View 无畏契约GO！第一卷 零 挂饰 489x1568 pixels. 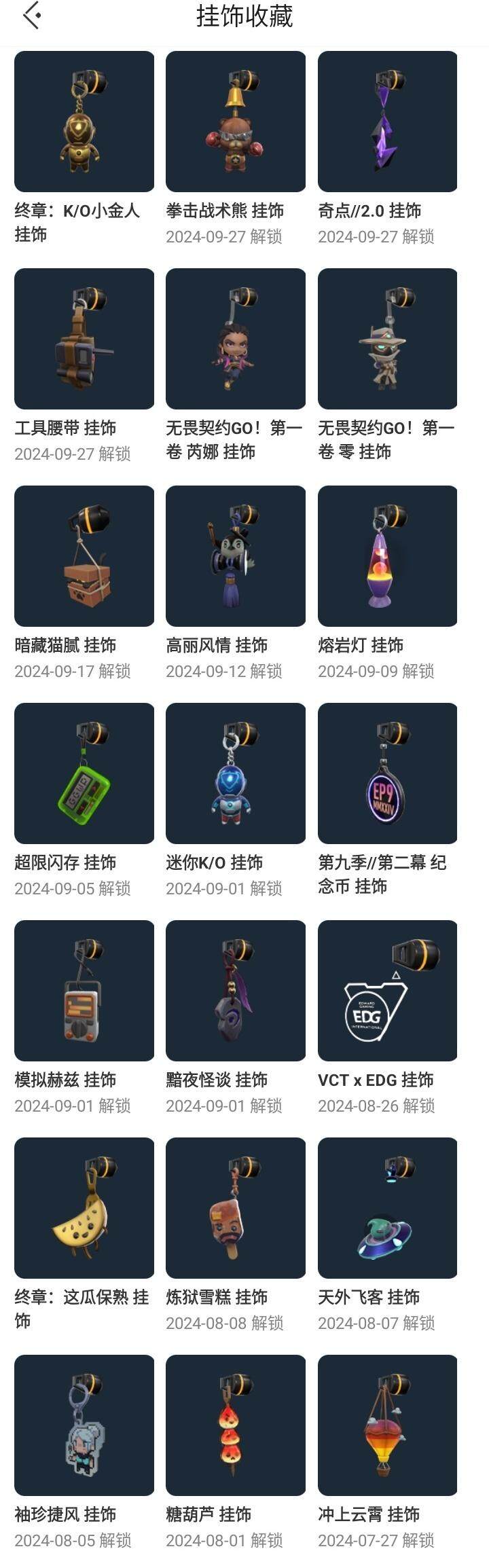[x=387, y=339]
